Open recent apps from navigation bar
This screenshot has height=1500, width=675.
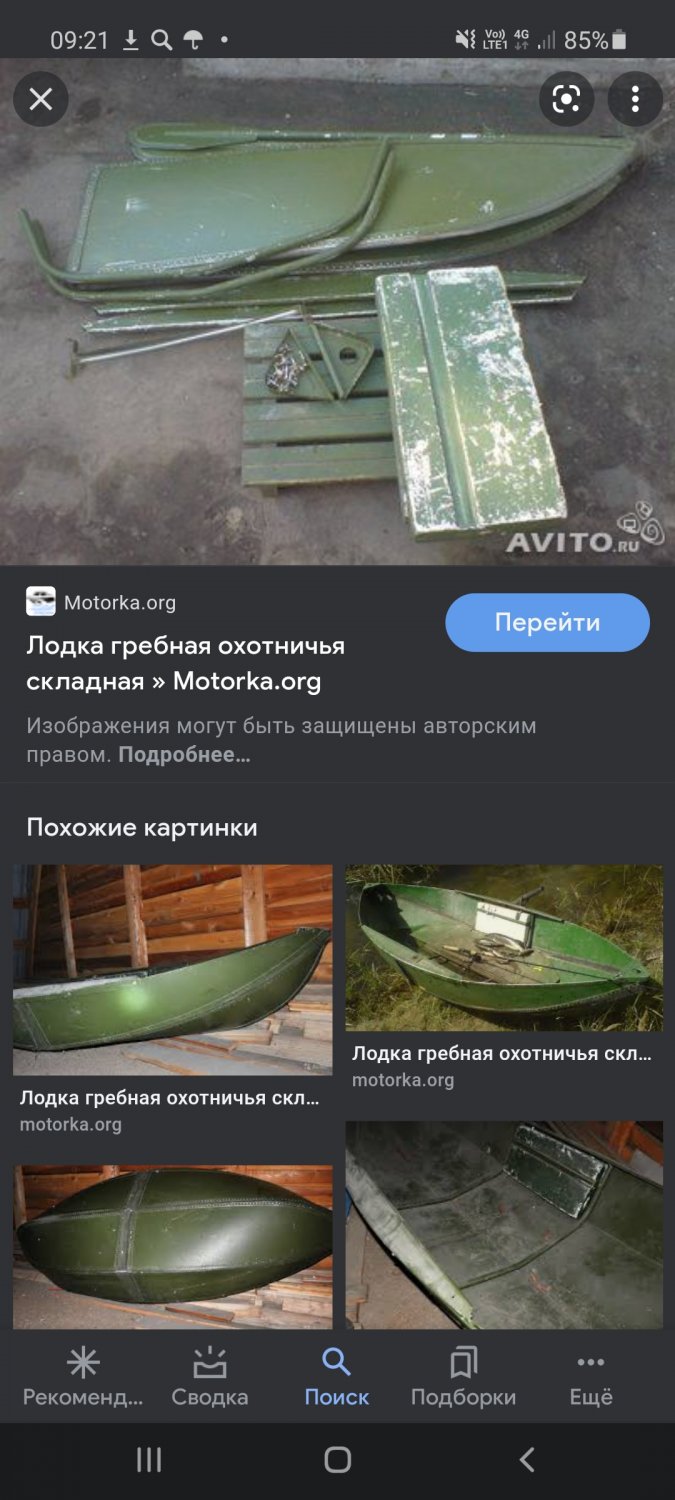148,1460
